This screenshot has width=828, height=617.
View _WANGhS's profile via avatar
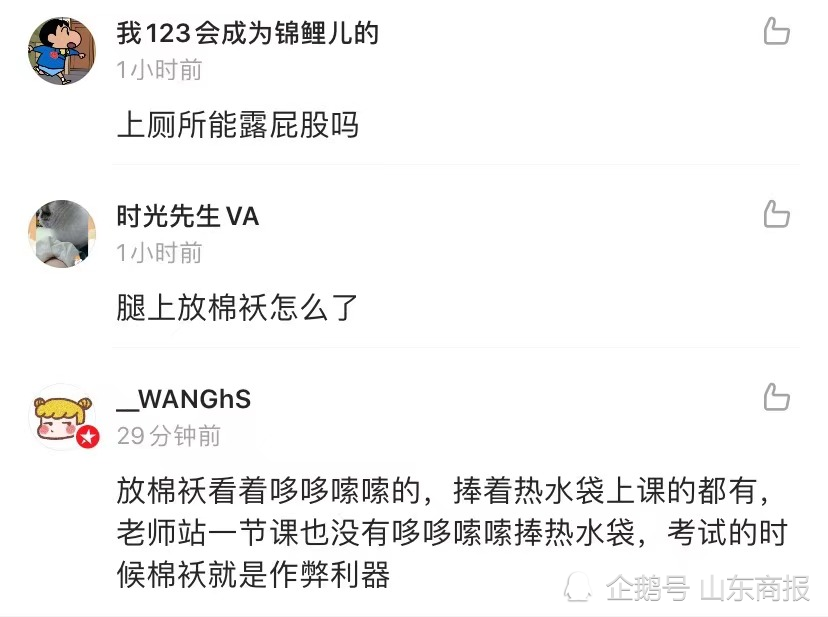point(63,417)
